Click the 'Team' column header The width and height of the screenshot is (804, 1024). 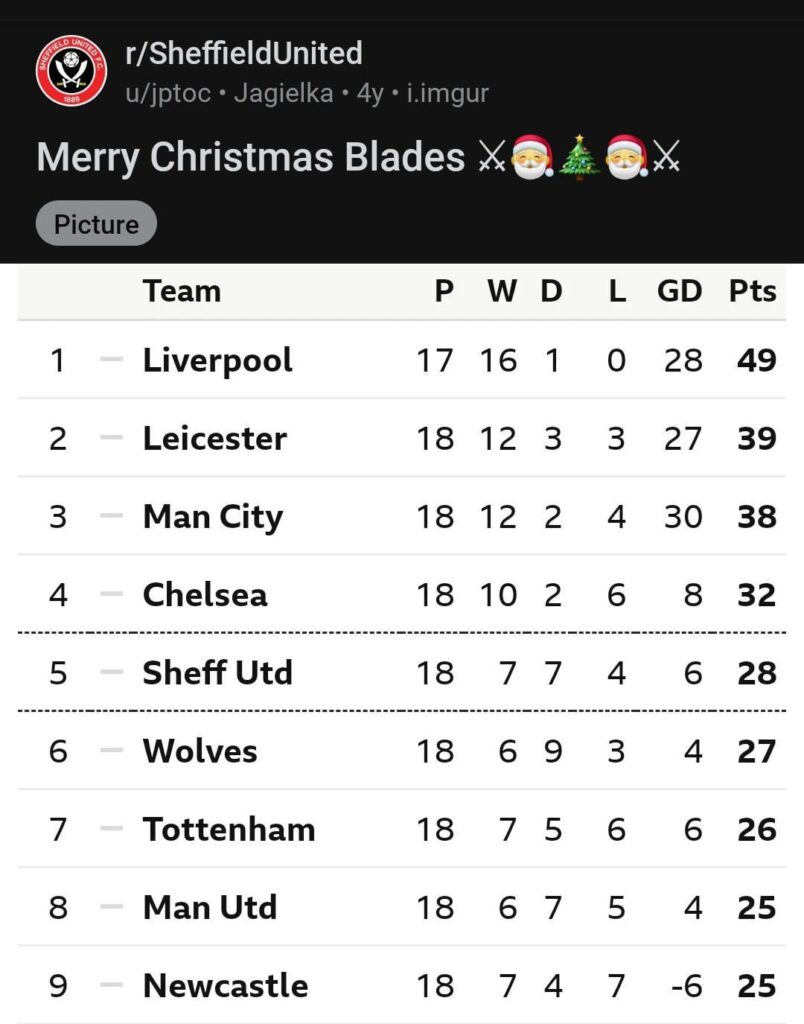[181, 291]
